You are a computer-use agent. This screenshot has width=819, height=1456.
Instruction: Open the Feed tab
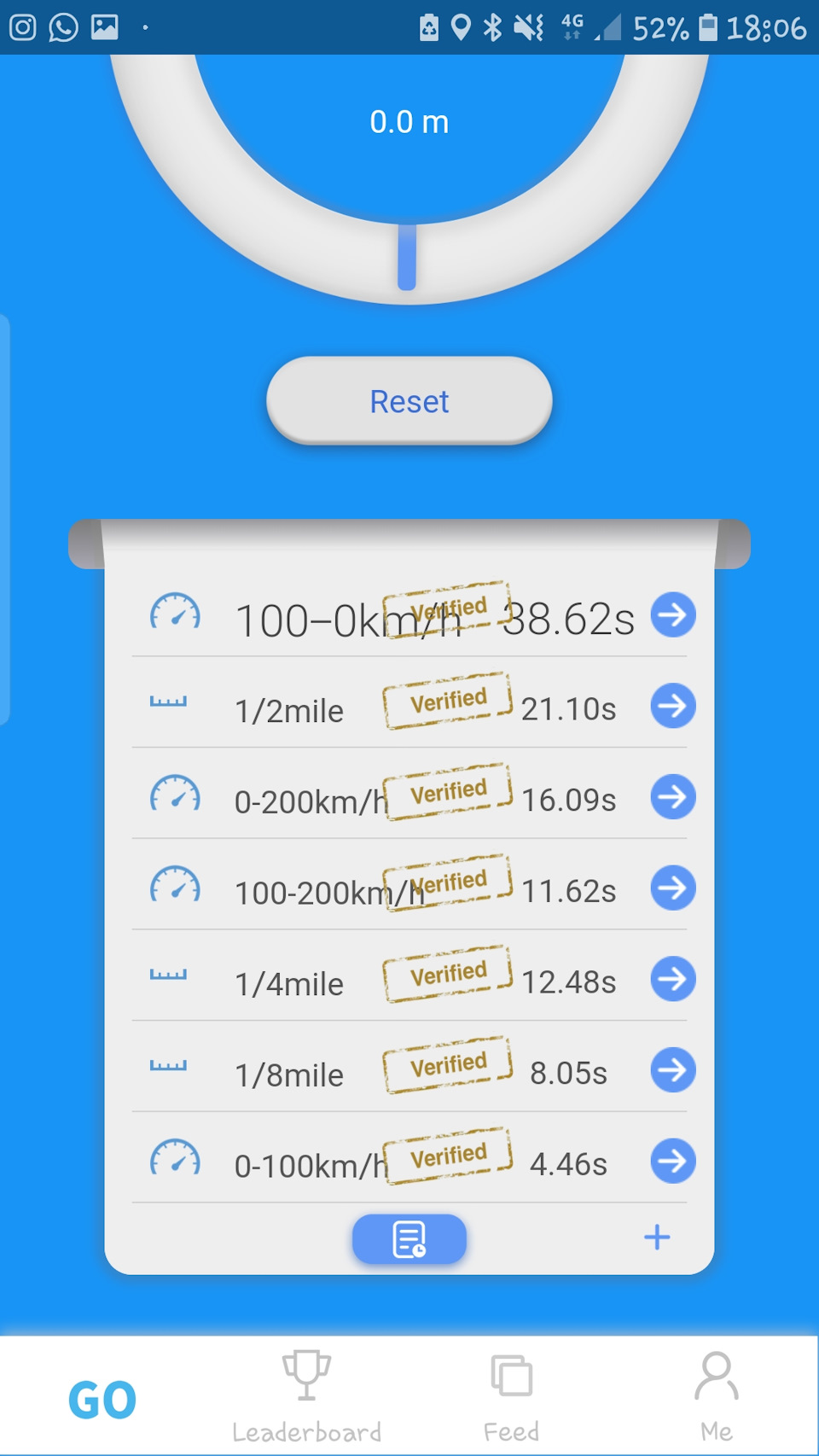tap(511, 1397)
